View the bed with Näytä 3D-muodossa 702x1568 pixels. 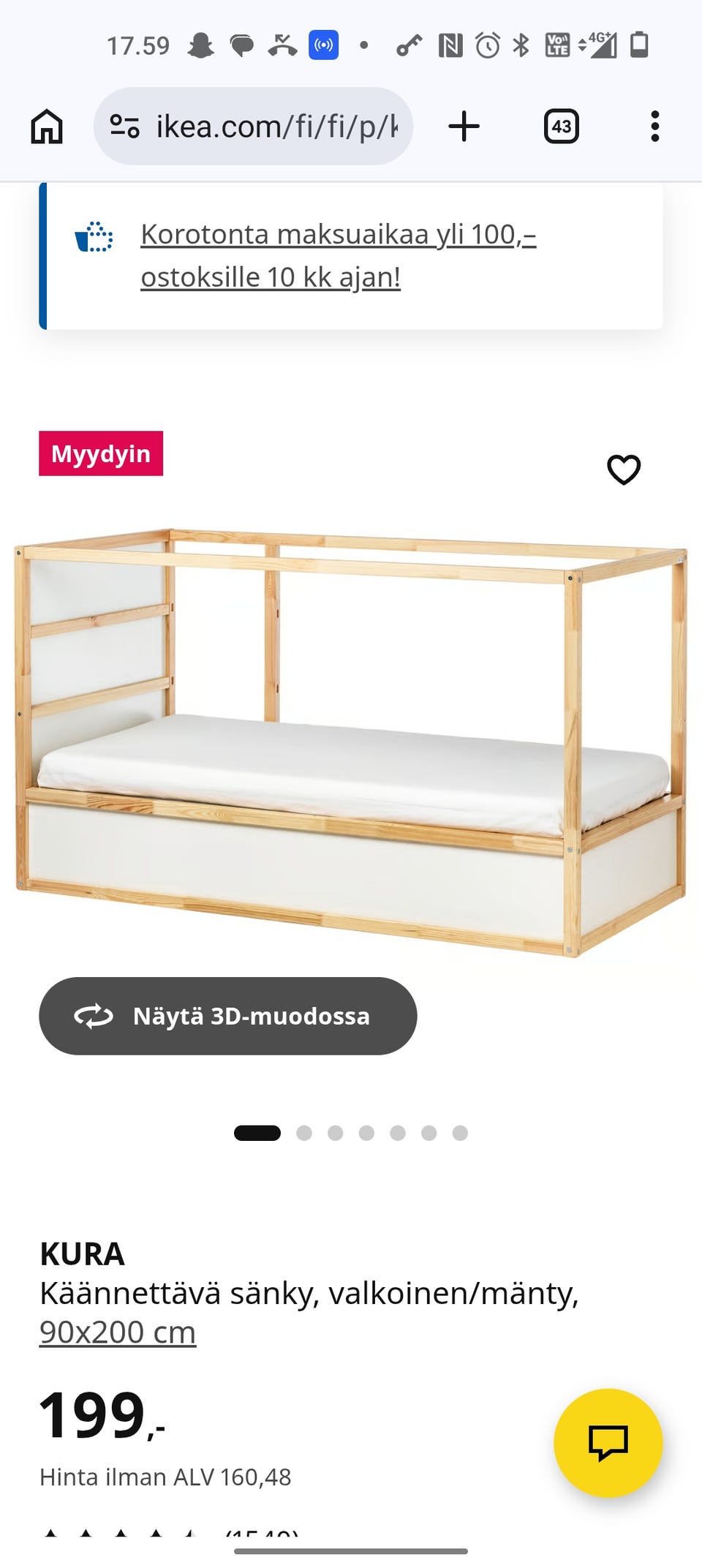click(x=228, y=1016)
